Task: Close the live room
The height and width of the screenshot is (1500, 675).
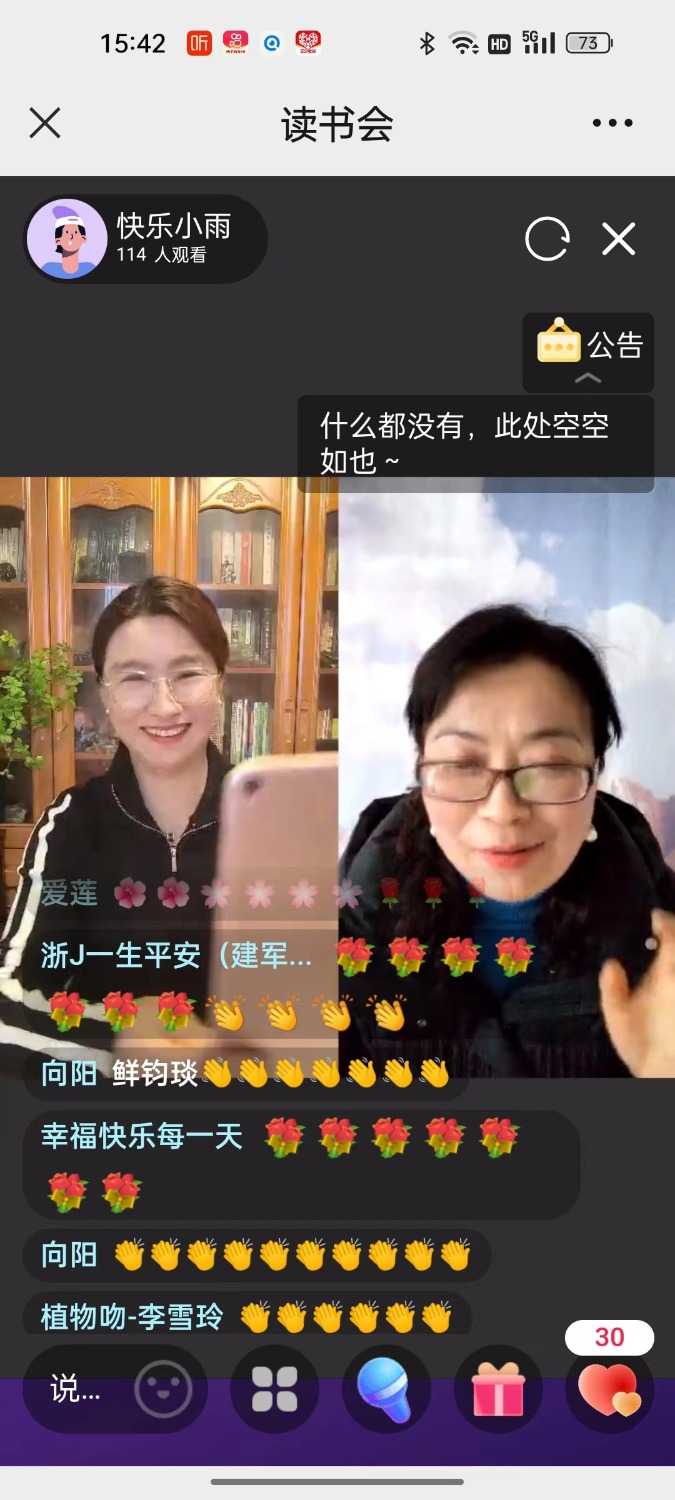Action: 618,239
